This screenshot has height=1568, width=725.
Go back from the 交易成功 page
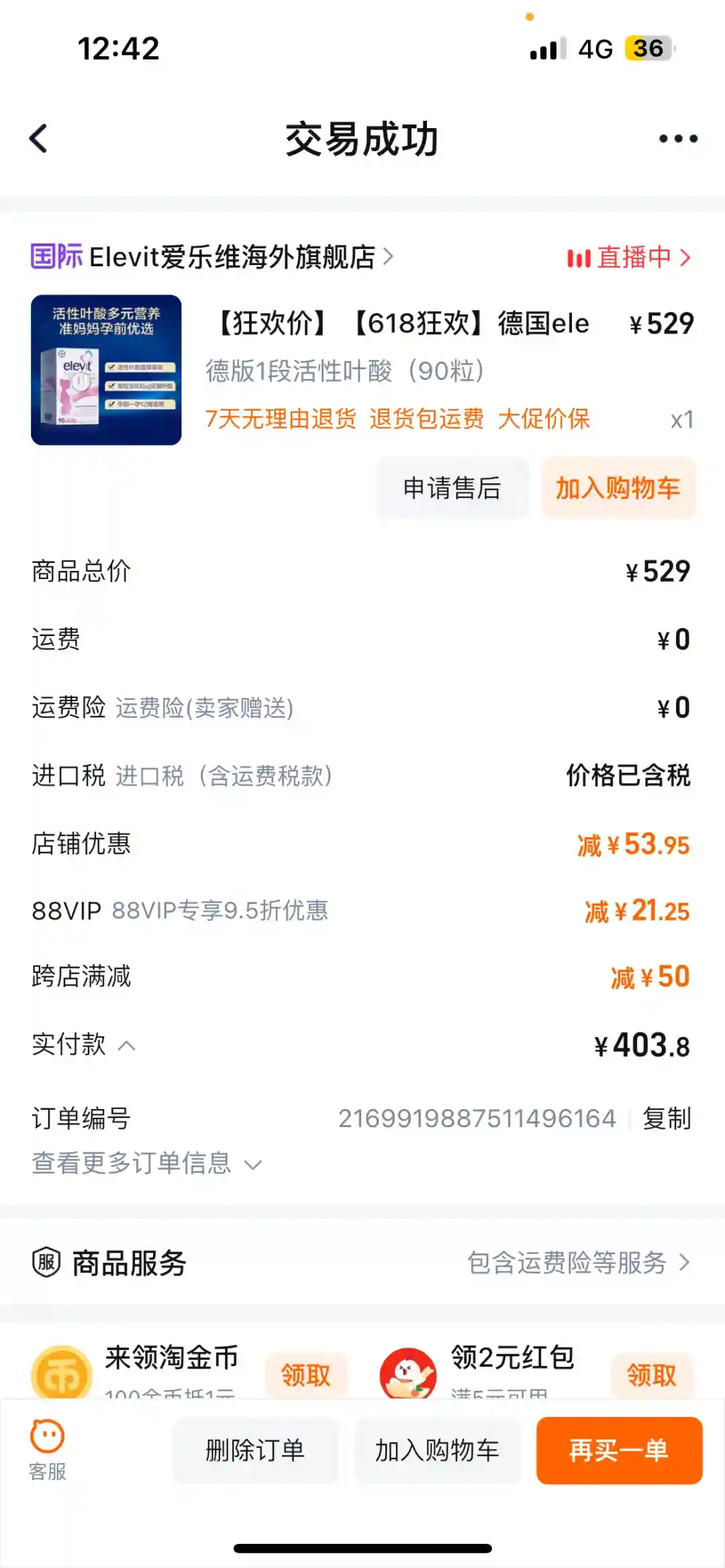click(39, 139)
